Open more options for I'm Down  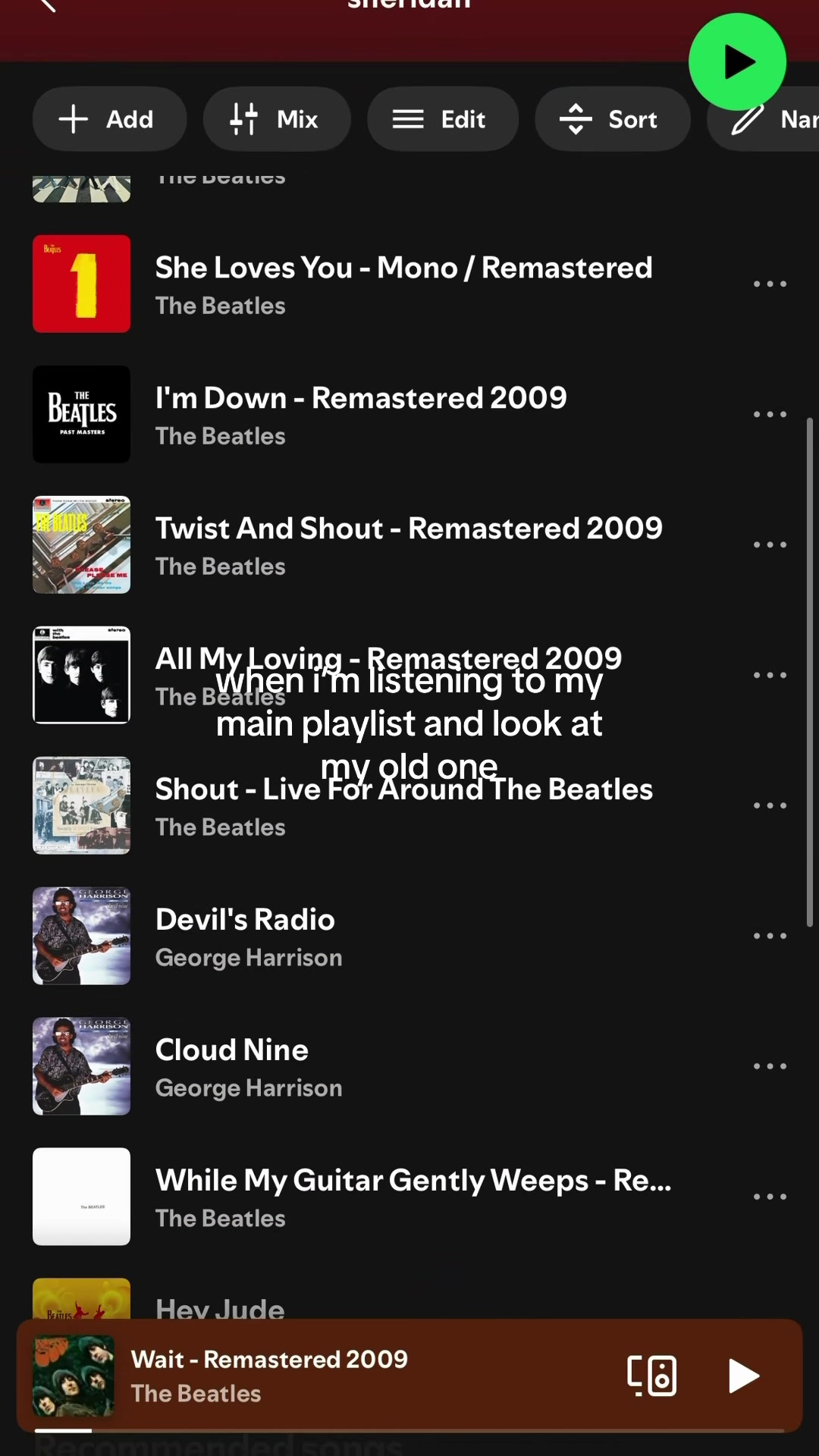click(x=770, y=414)
